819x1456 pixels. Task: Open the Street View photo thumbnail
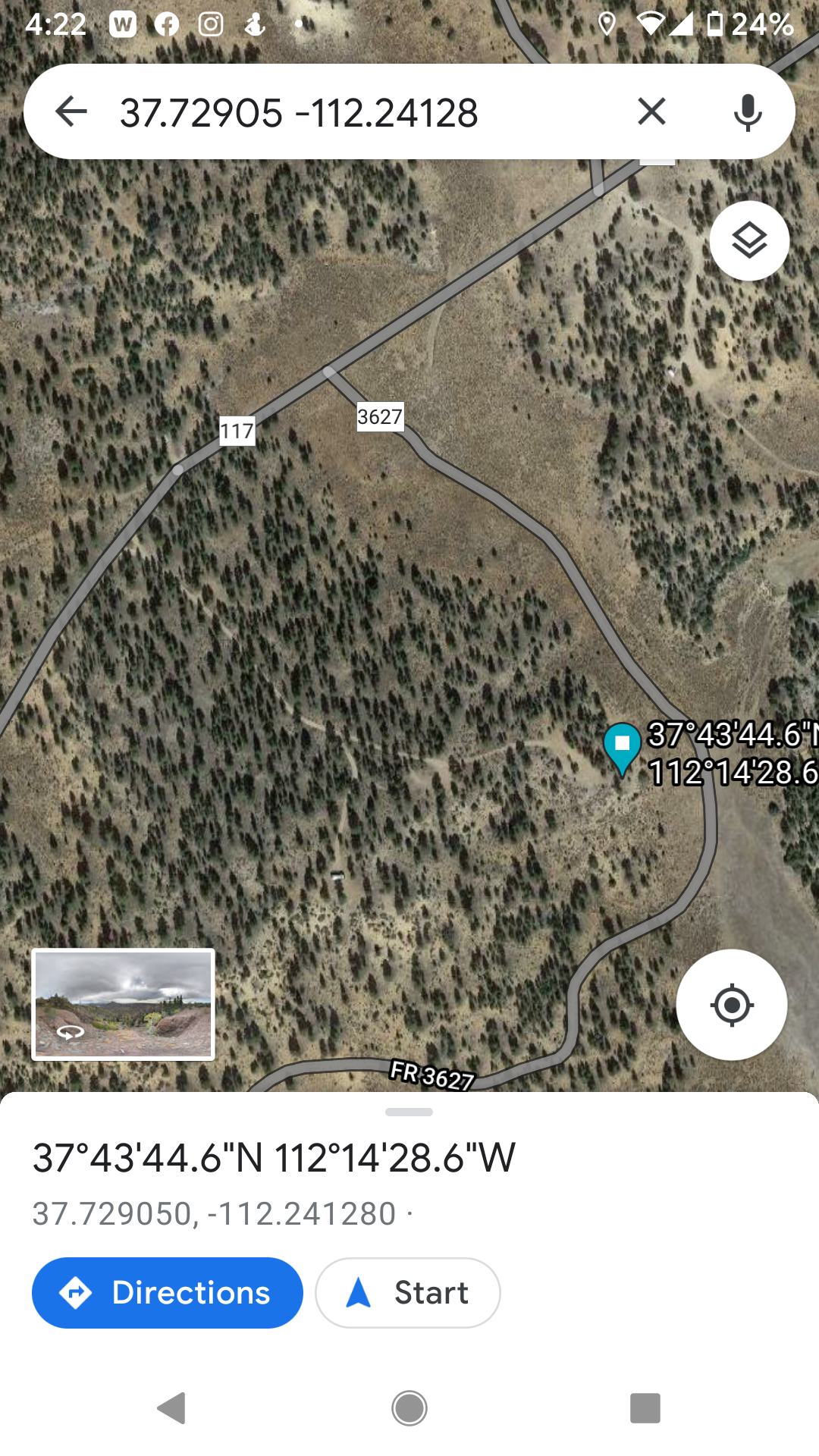coord(124,1004)
